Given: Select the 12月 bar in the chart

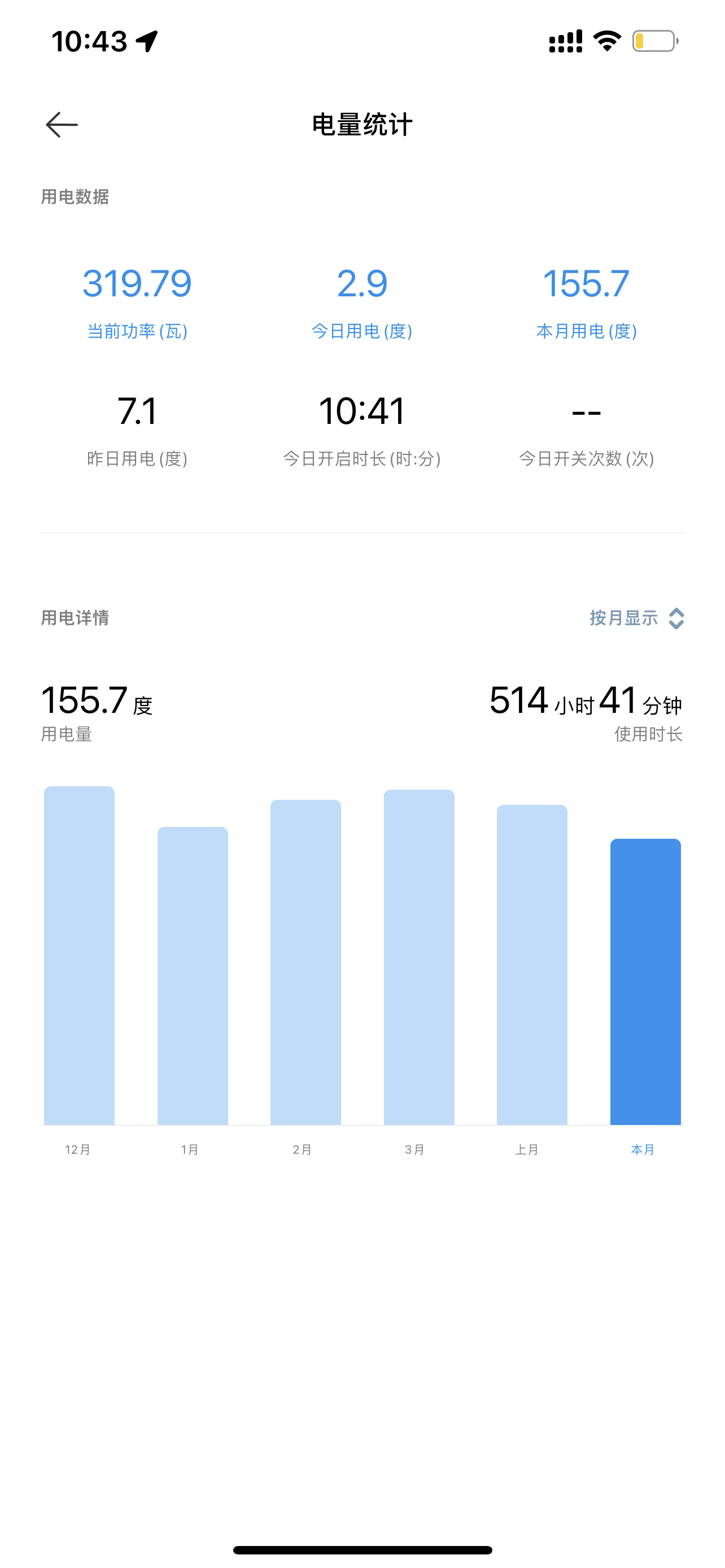Looking at the screenshot, I should click(79, 956).
